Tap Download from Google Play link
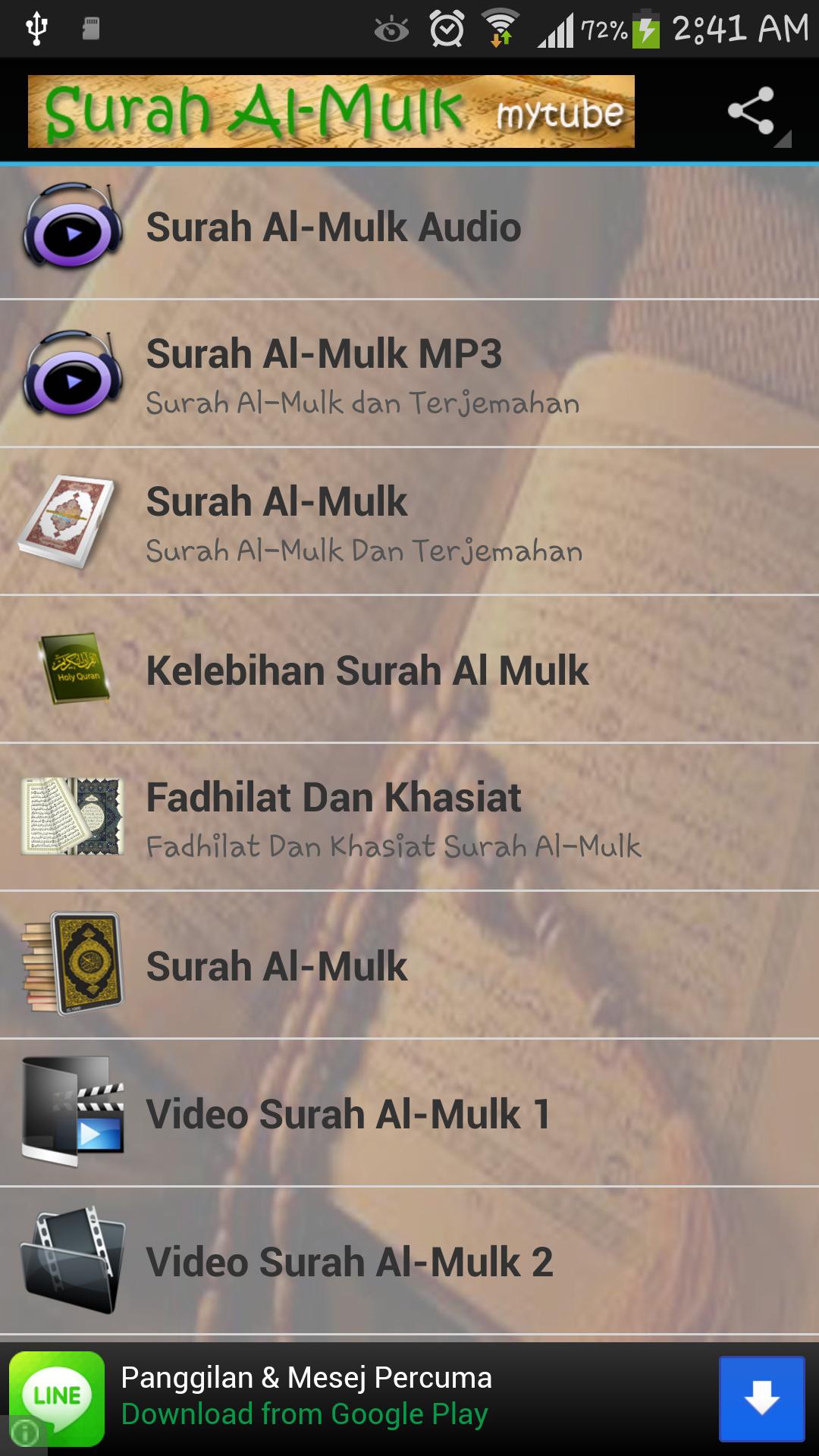Screen dimensions: 819x1456 (x=306, y=1414)
